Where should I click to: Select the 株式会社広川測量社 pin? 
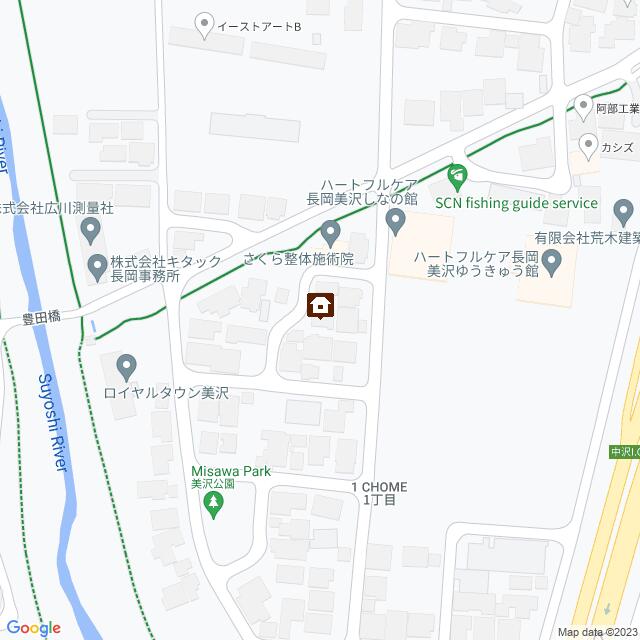[x=90, y=232]
